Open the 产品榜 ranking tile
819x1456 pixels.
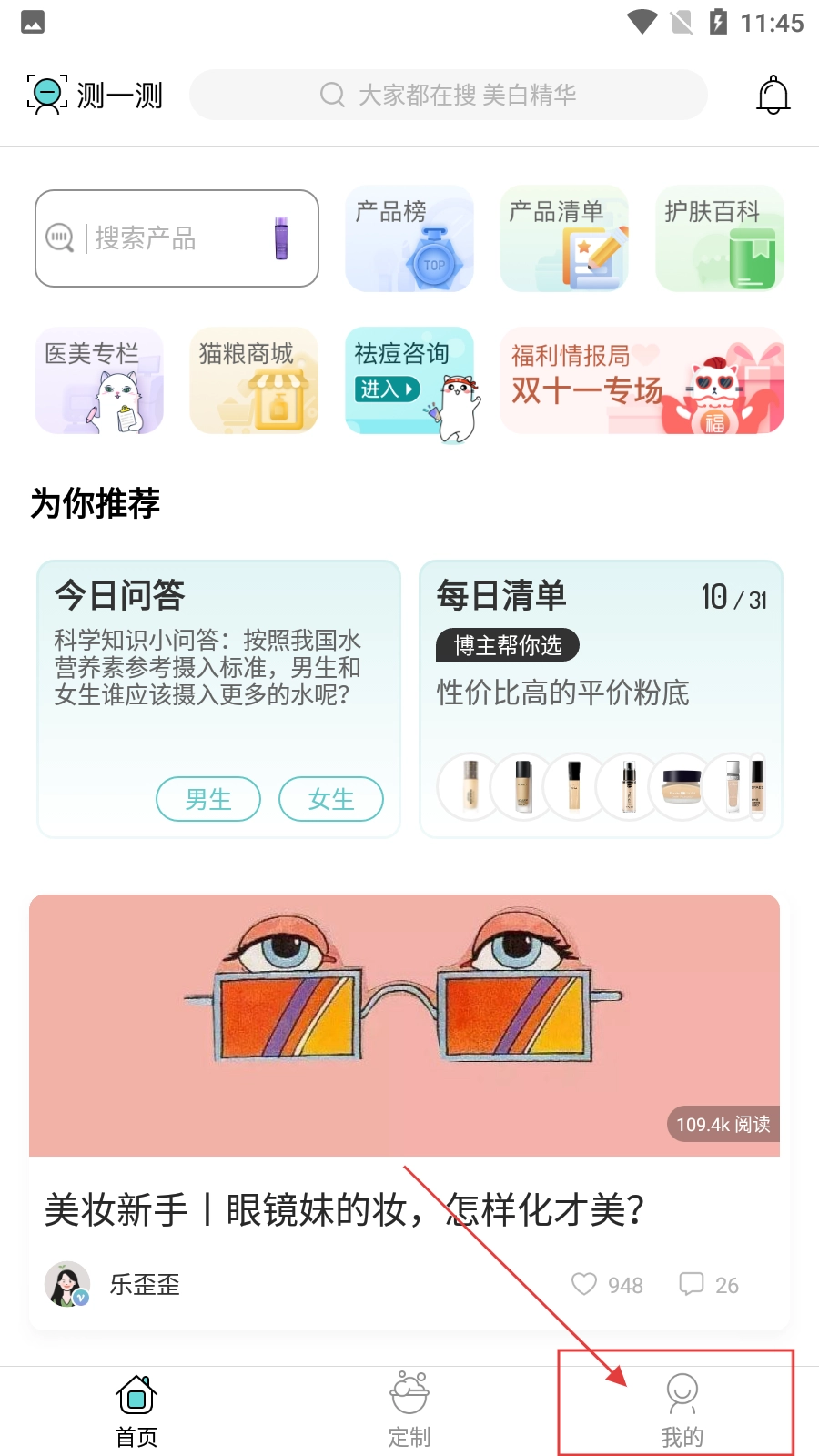409,238
